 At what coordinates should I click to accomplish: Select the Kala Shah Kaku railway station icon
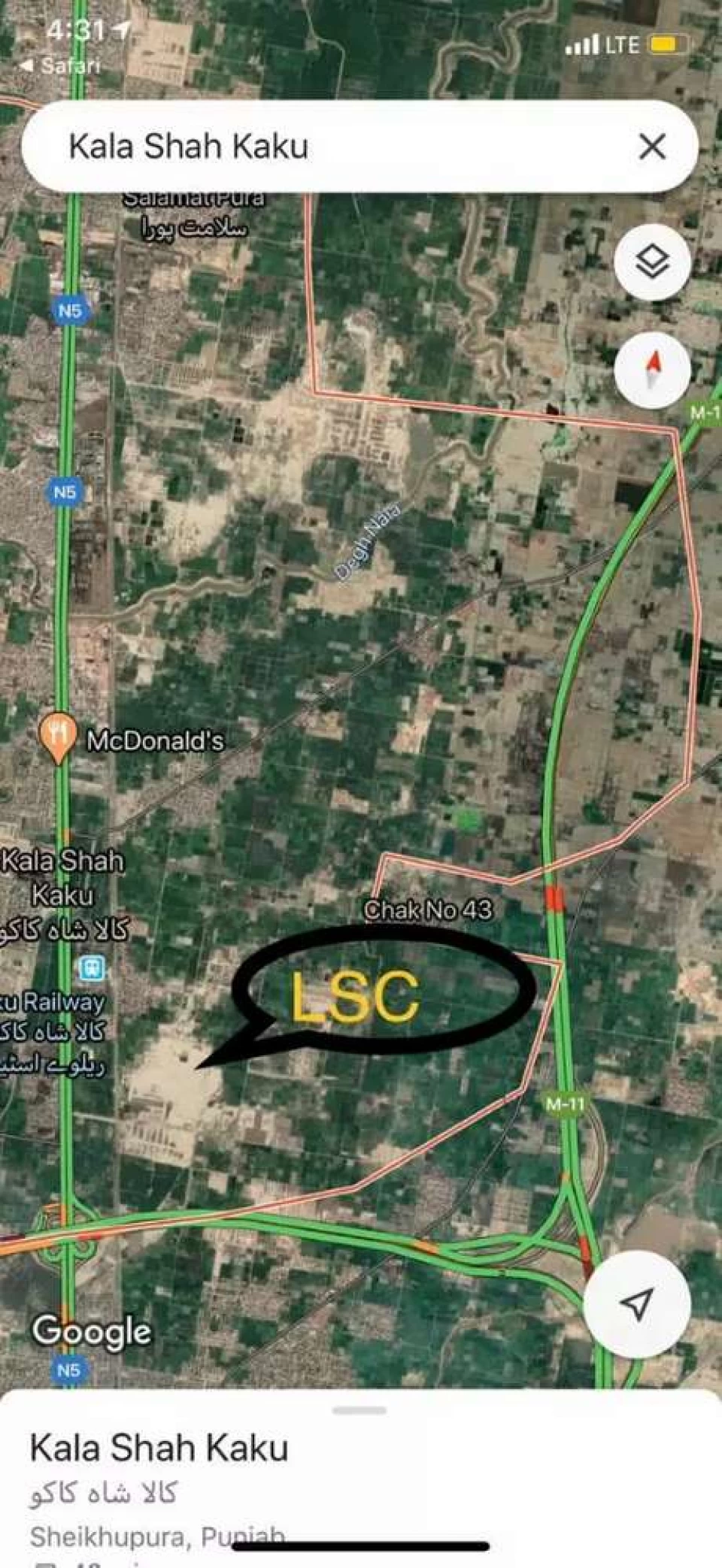92,968
